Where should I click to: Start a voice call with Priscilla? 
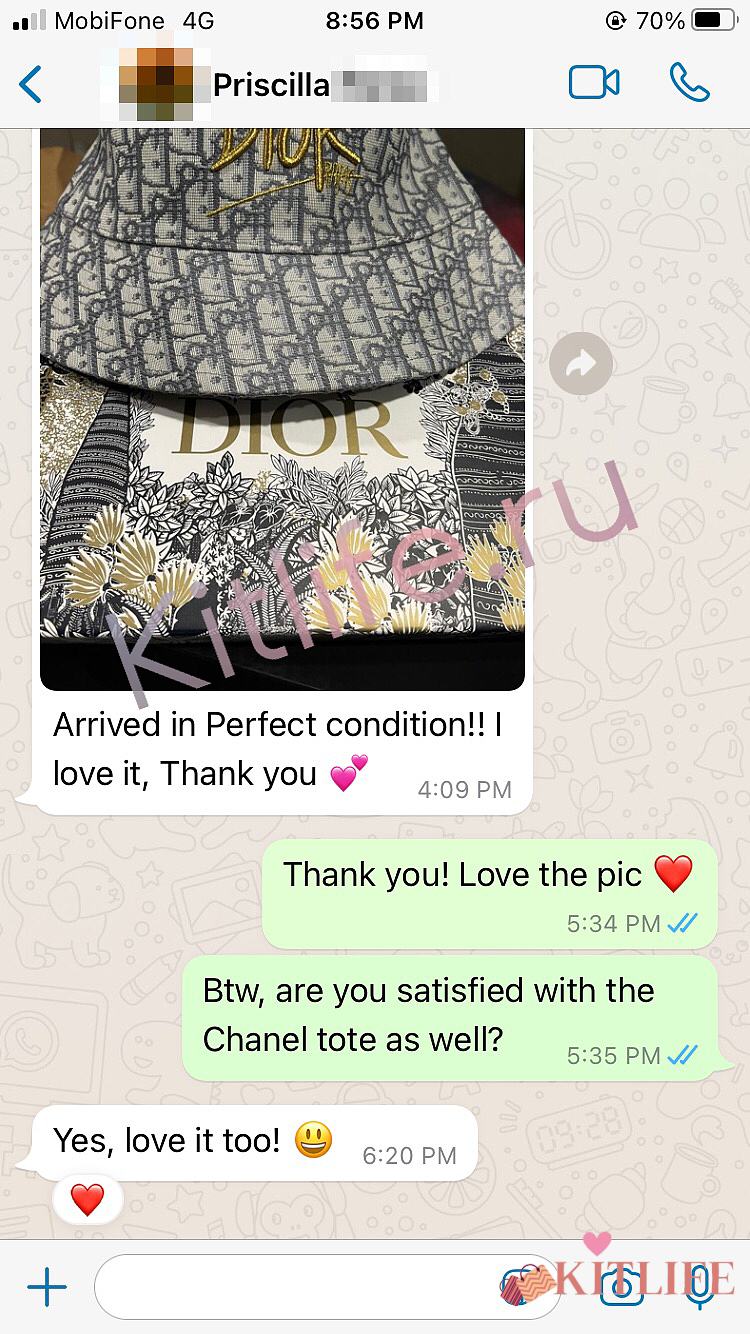pos(689,83)
